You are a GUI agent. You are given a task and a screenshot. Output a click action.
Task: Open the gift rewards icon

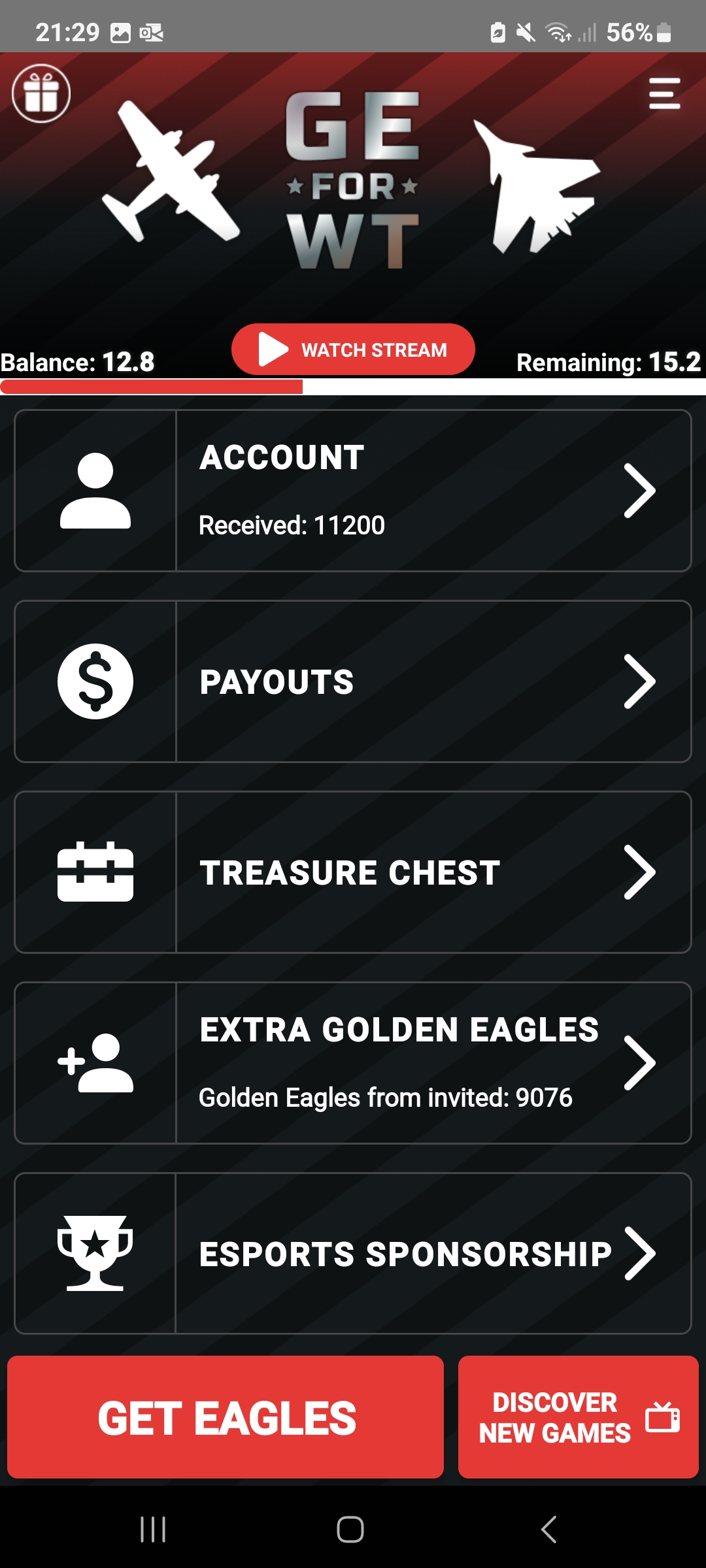(x=41, y=93)
